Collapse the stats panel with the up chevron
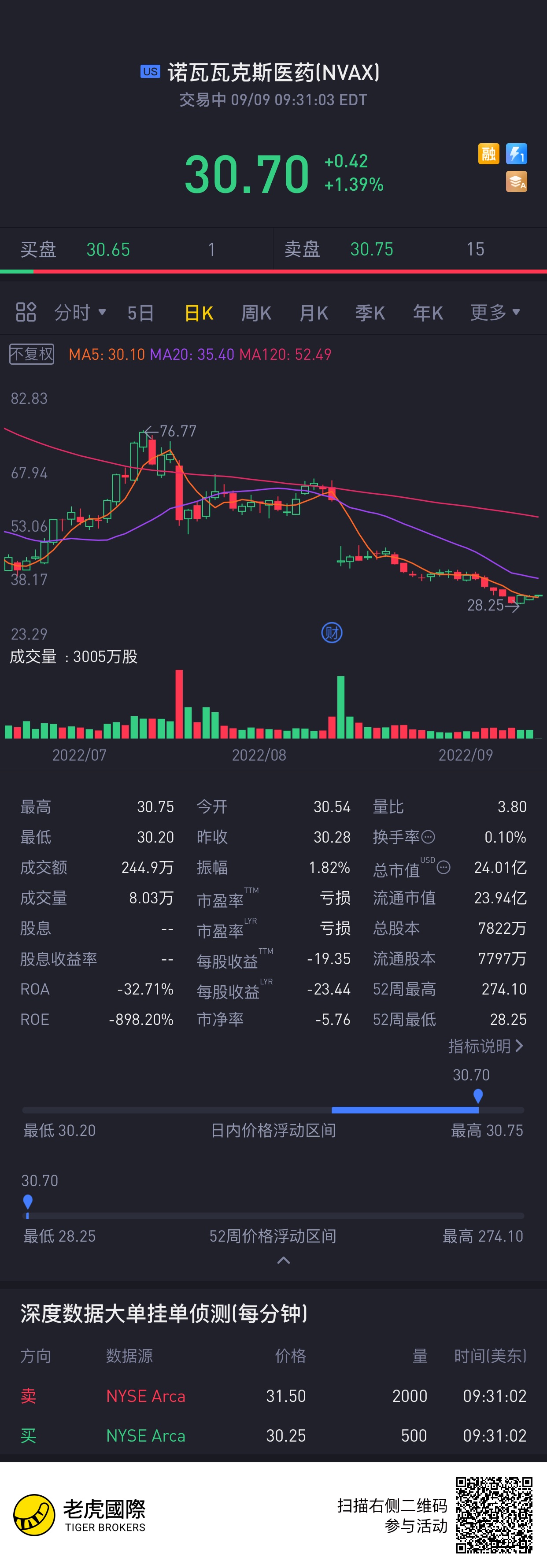This screenshot has width=547, height=1568. [x=284, y=1261]
